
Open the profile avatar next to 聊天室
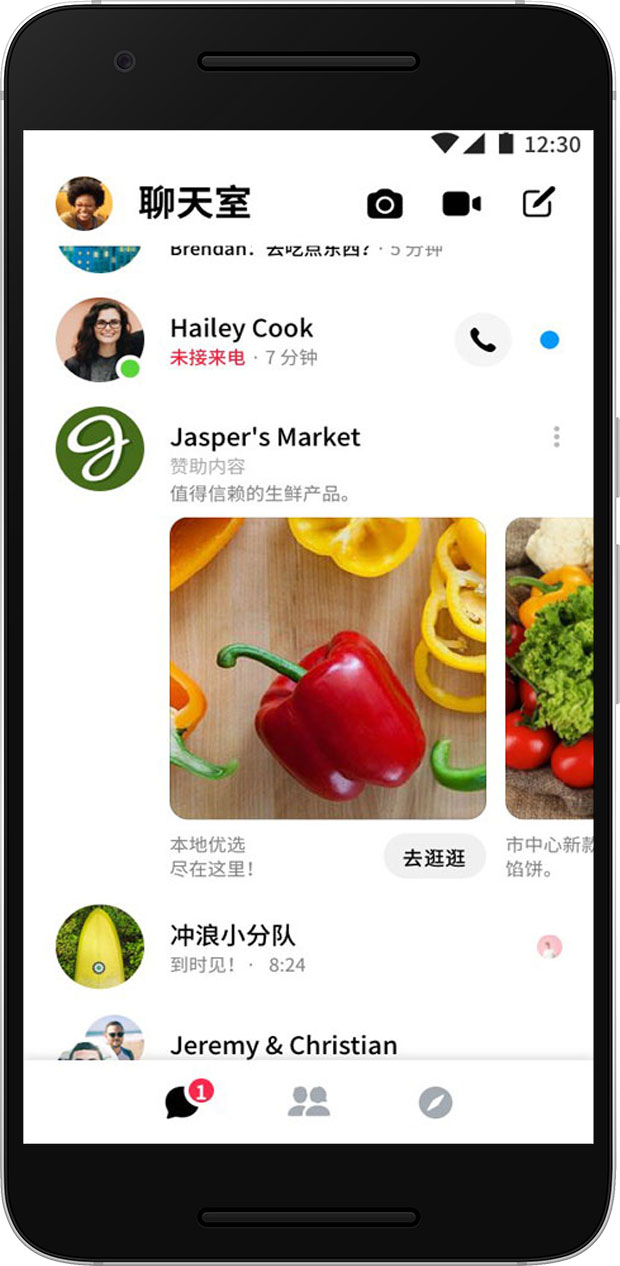[84, 204]
